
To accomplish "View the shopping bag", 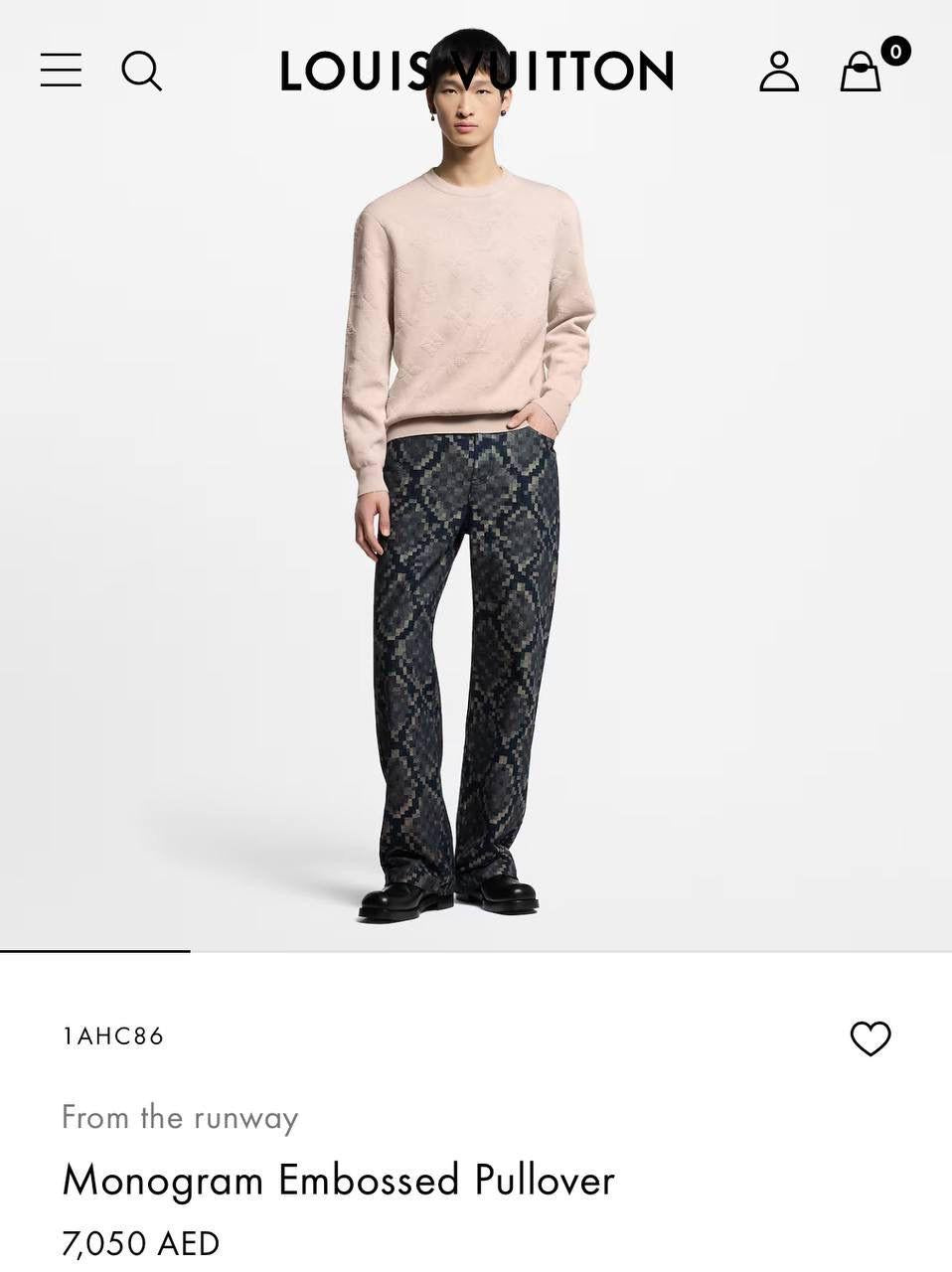I will (x=861, y=73).
